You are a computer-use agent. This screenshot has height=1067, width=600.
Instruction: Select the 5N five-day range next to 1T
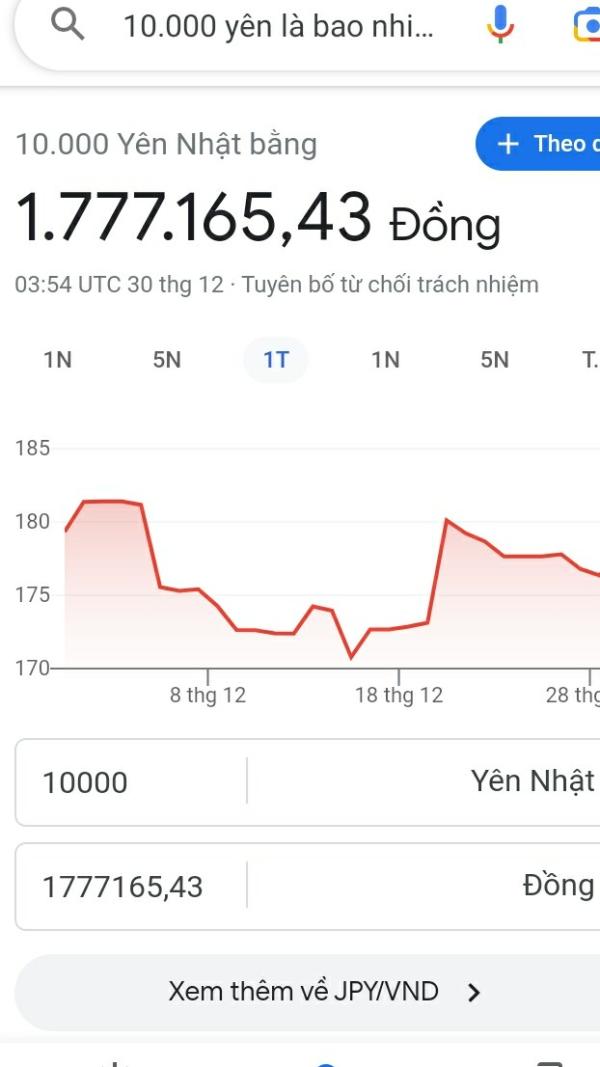click(x=167, y=359)
